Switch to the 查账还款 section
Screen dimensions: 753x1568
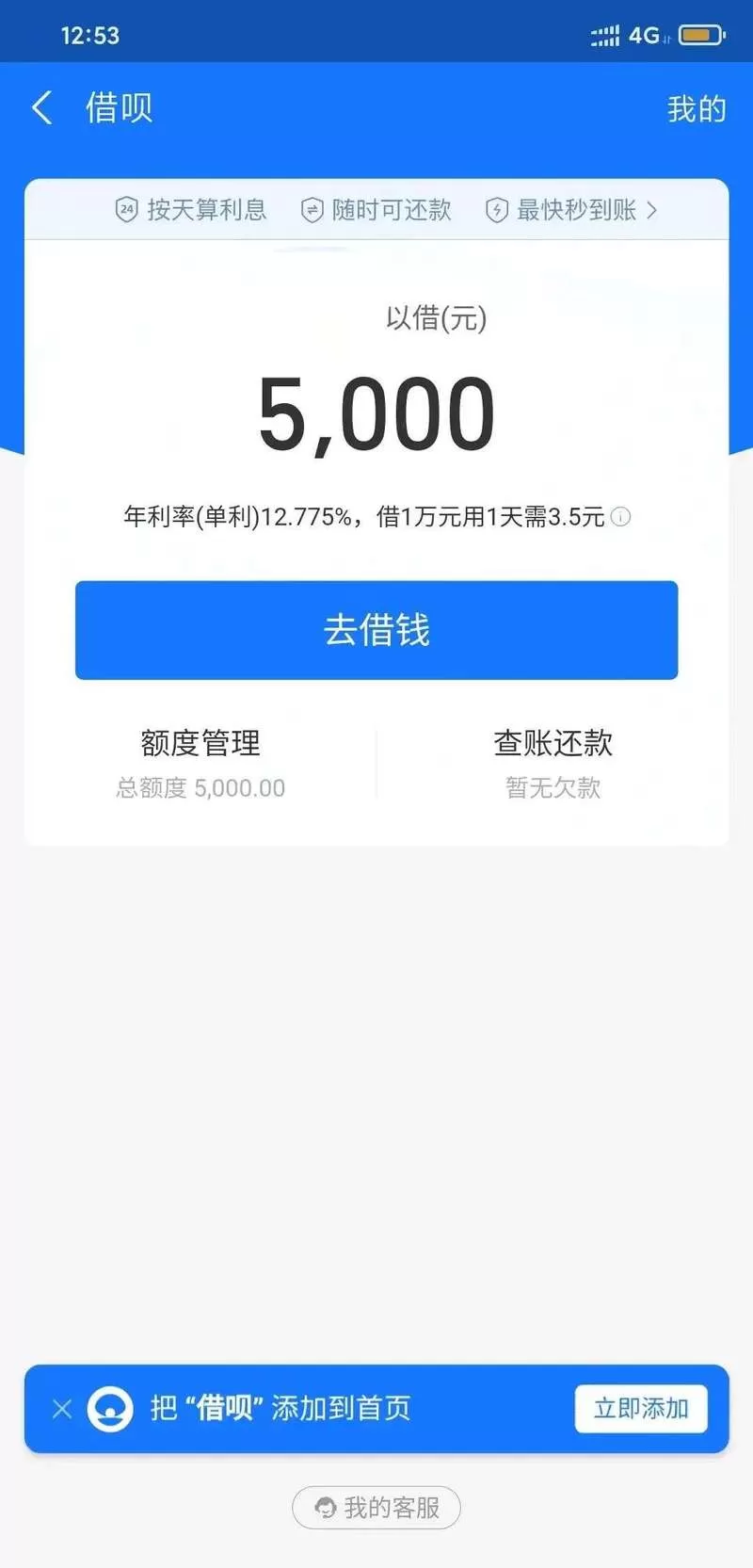tap(553, 743)
